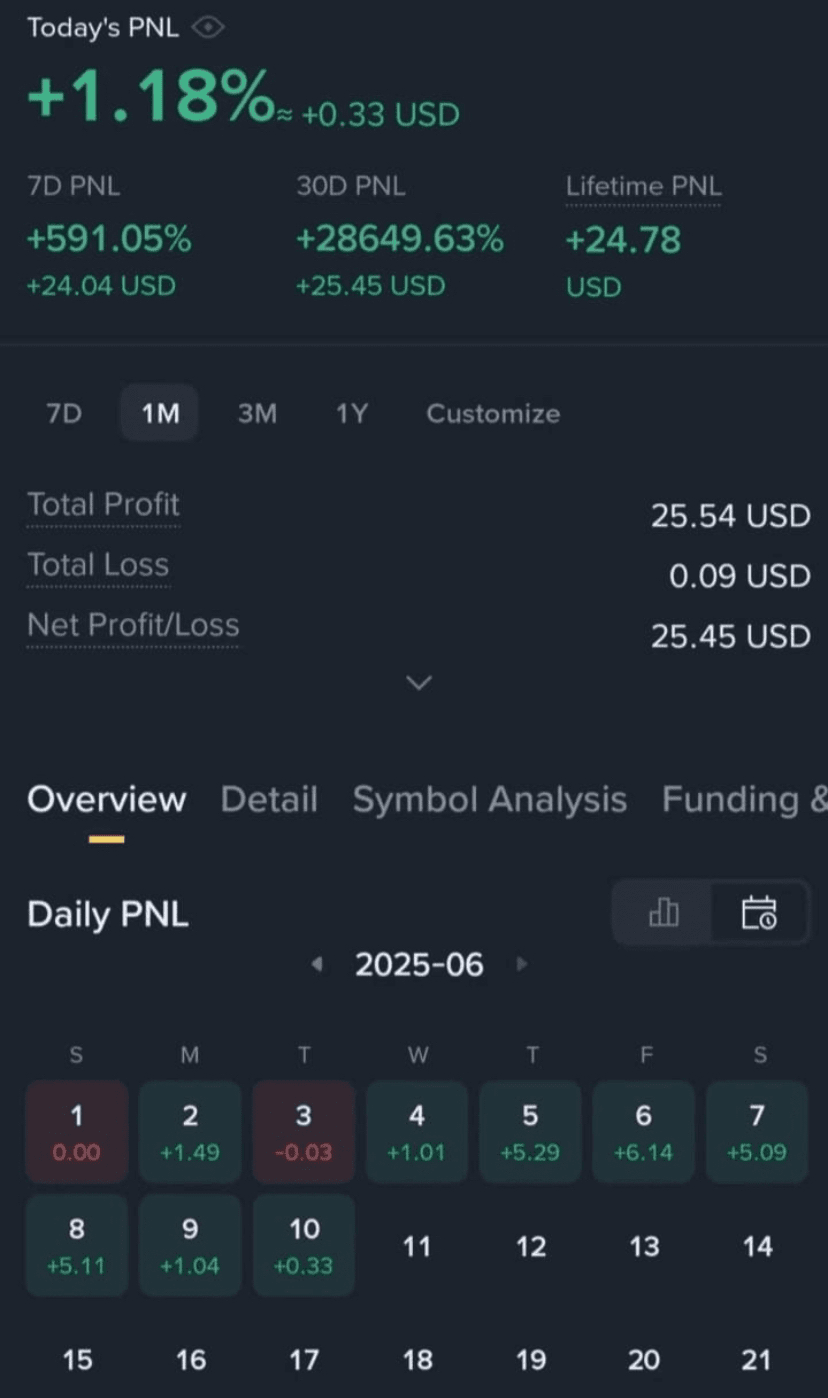Screen dimensions: 828x1398
Task: Switch to the 1Y time range
Action: pos(351,413)
